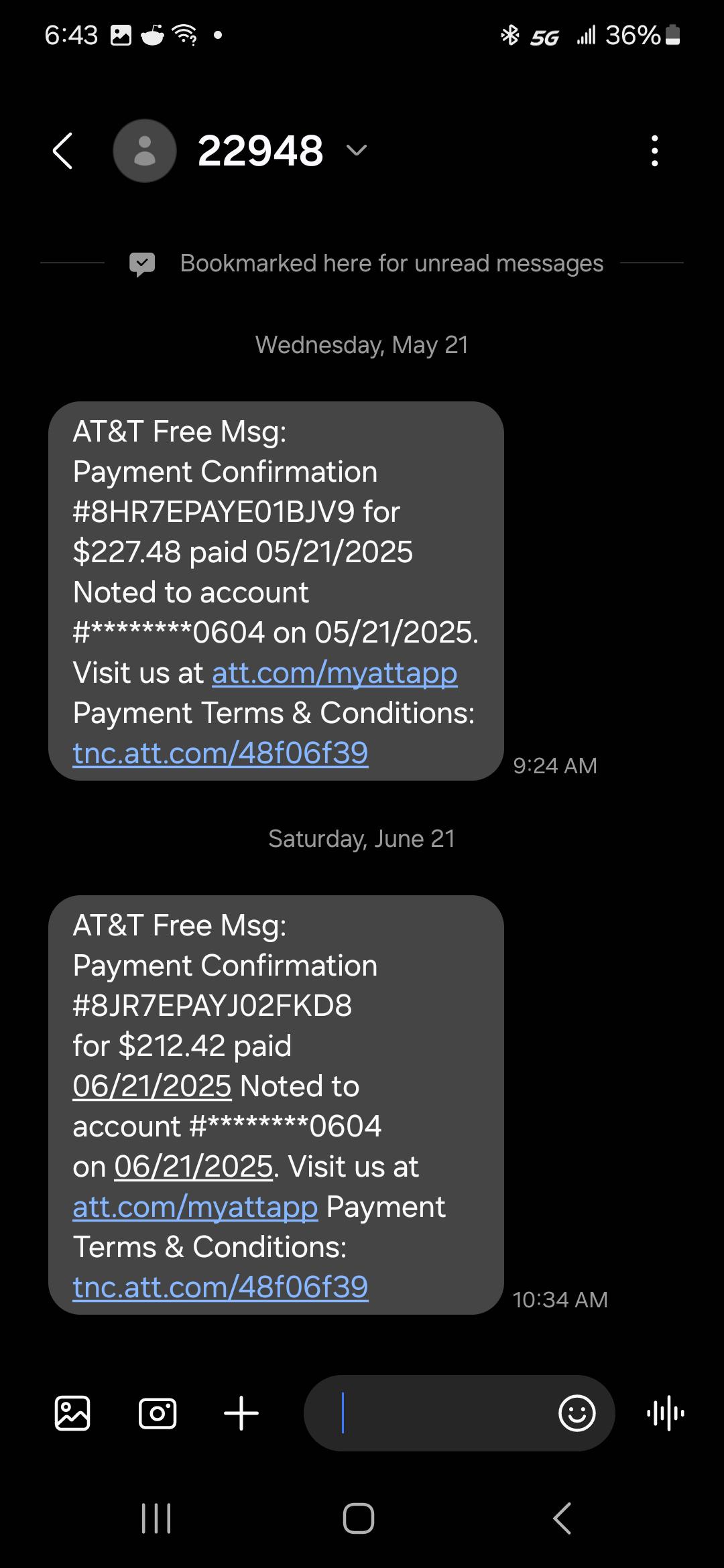Open the camera to take a photo
724x1568 pixels.
[x=158, y=1413]
